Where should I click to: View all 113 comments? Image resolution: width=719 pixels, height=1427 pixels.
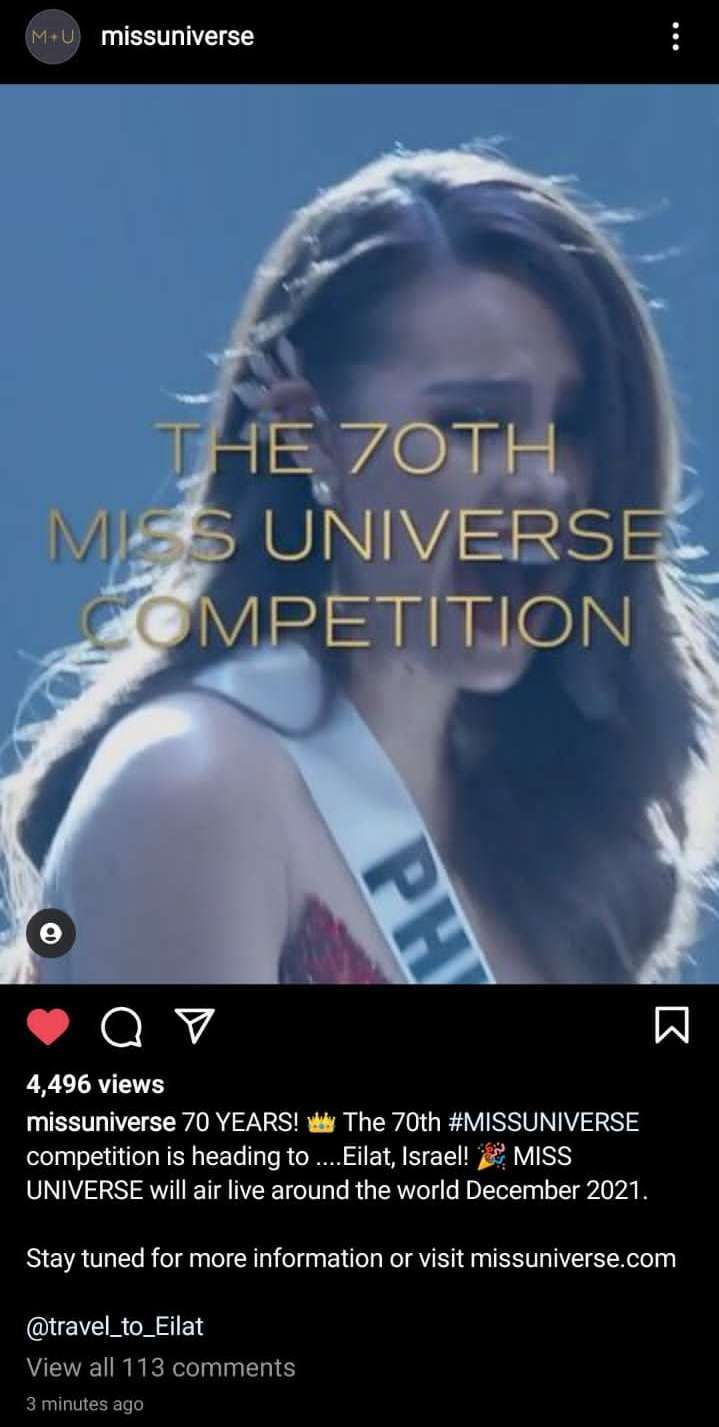[x=161, y=1367]
